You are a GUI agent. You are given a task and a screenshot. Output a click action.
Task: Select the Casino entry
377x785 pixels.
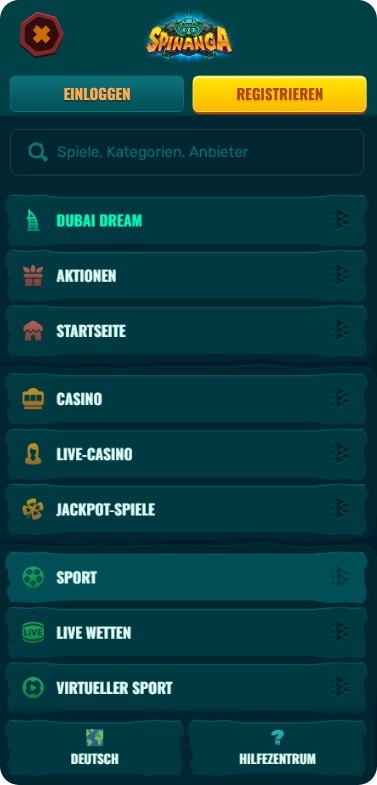(x=186, y=399)
